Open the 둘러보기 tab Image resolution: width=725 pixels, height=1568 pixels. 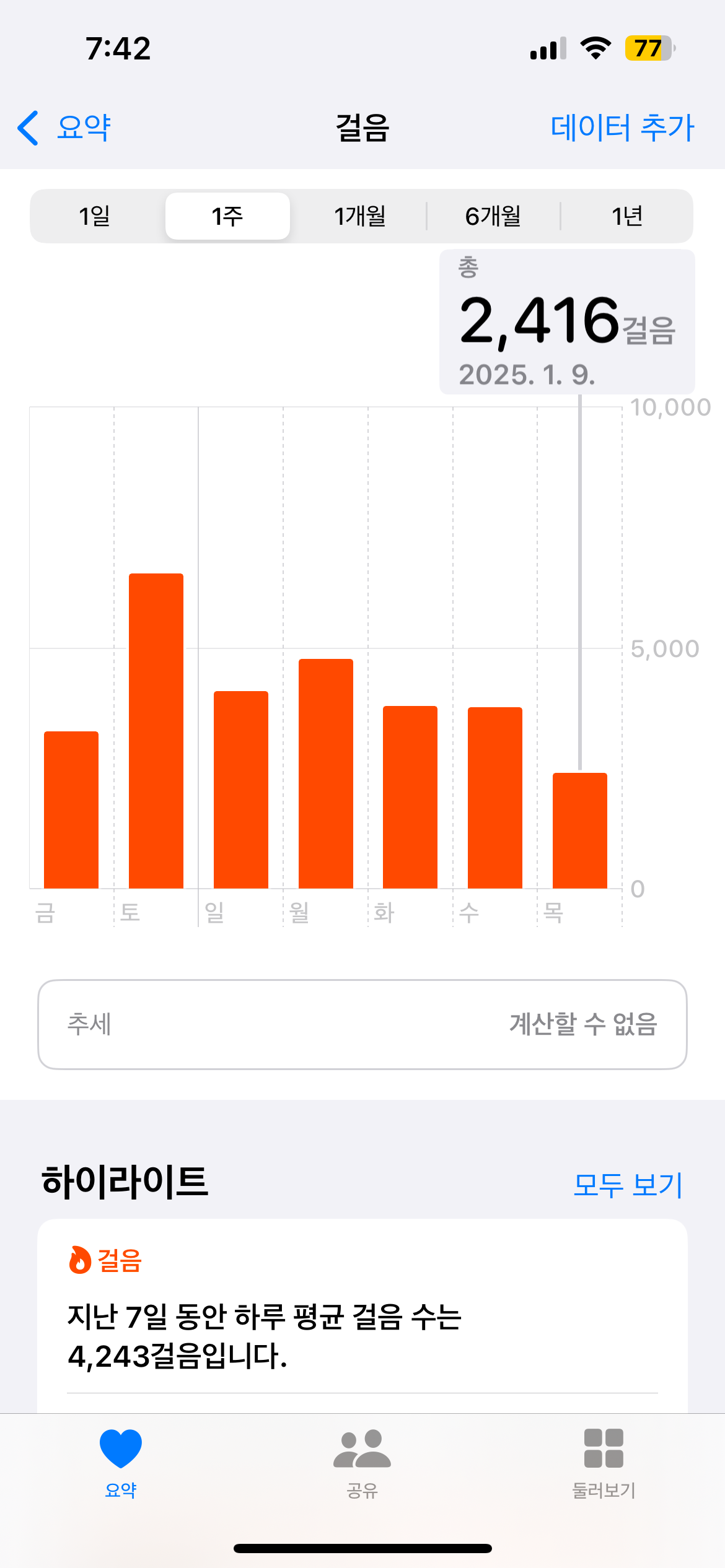pos(604,1461)
